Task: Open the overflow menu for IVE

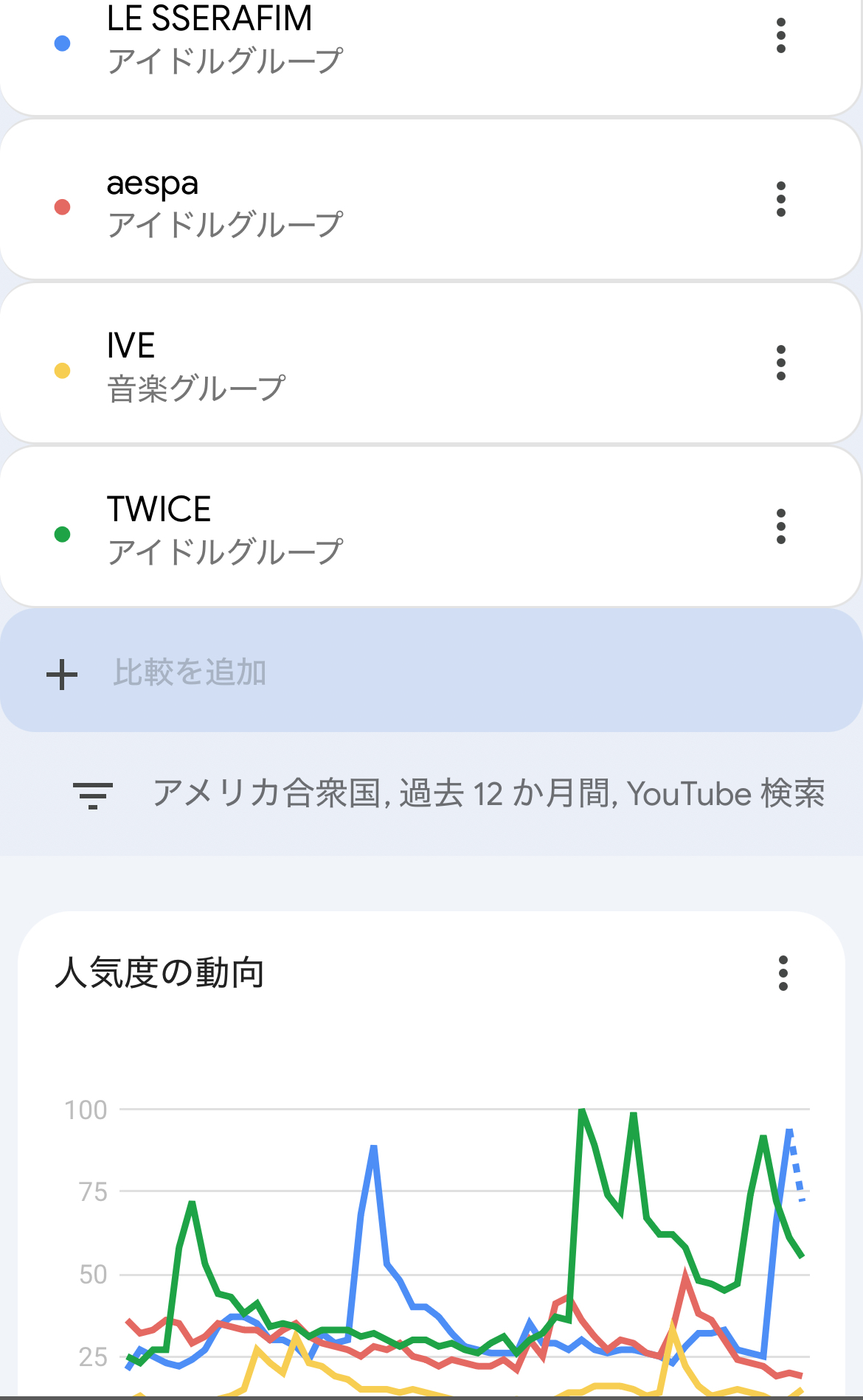Action: click(x=780, y=363)
